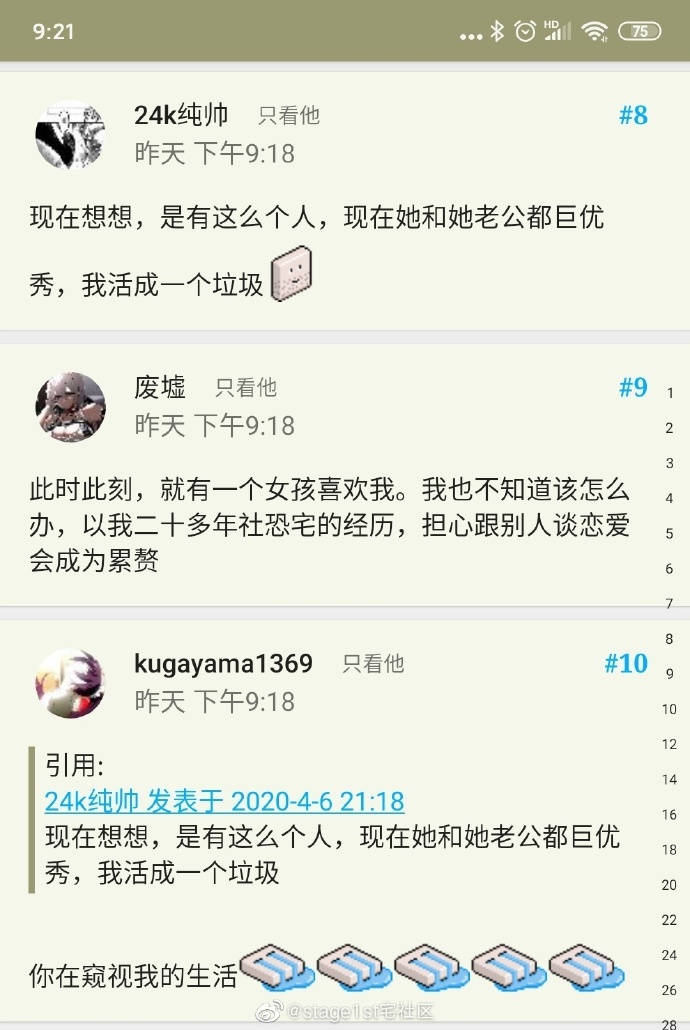Tap 只看他 next to kugayama1369
690x1030 pixels.
[x=373, y=663]
